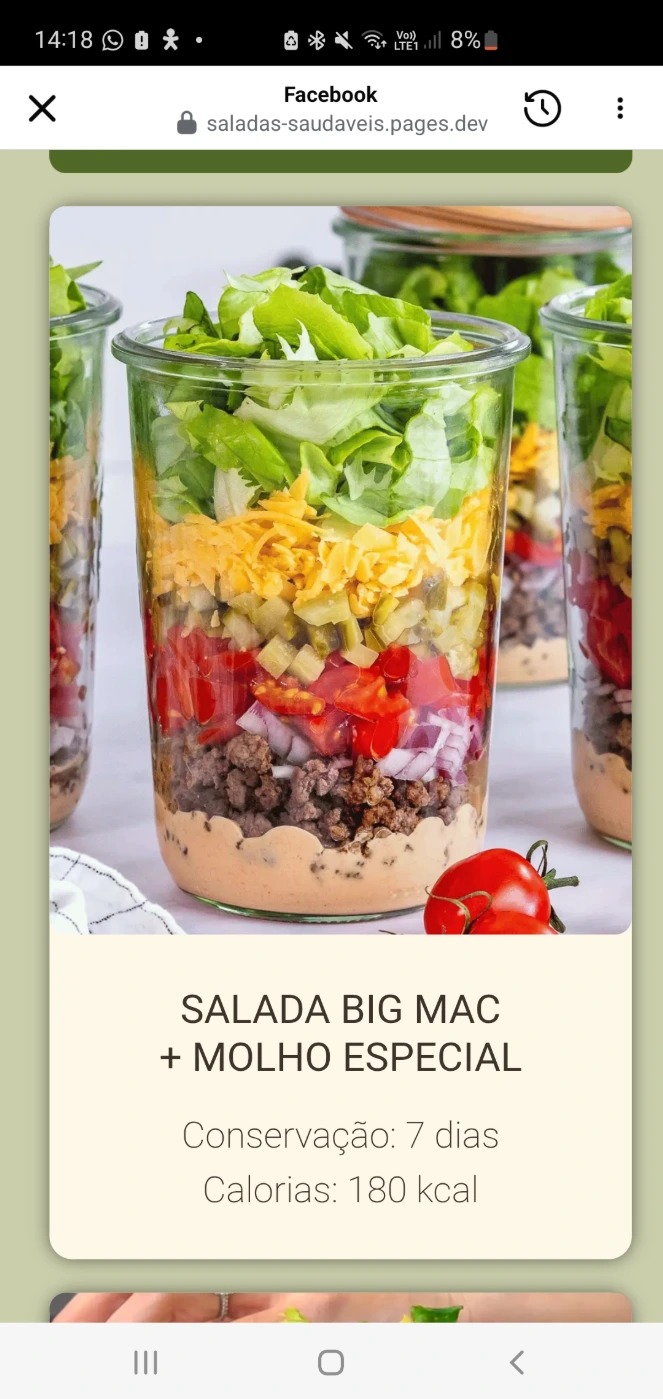Tap the saladas-saudaveis.pages.dev address bar

point(346,124)
